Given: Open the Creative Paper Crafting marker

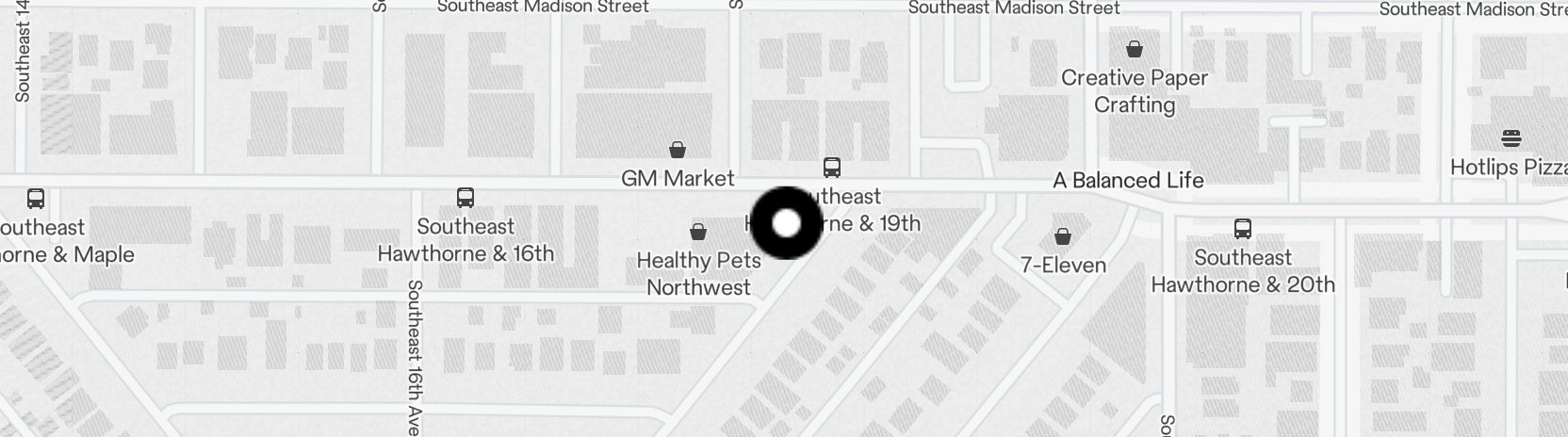Looking at the screenshot, I should coord(1135,49).
